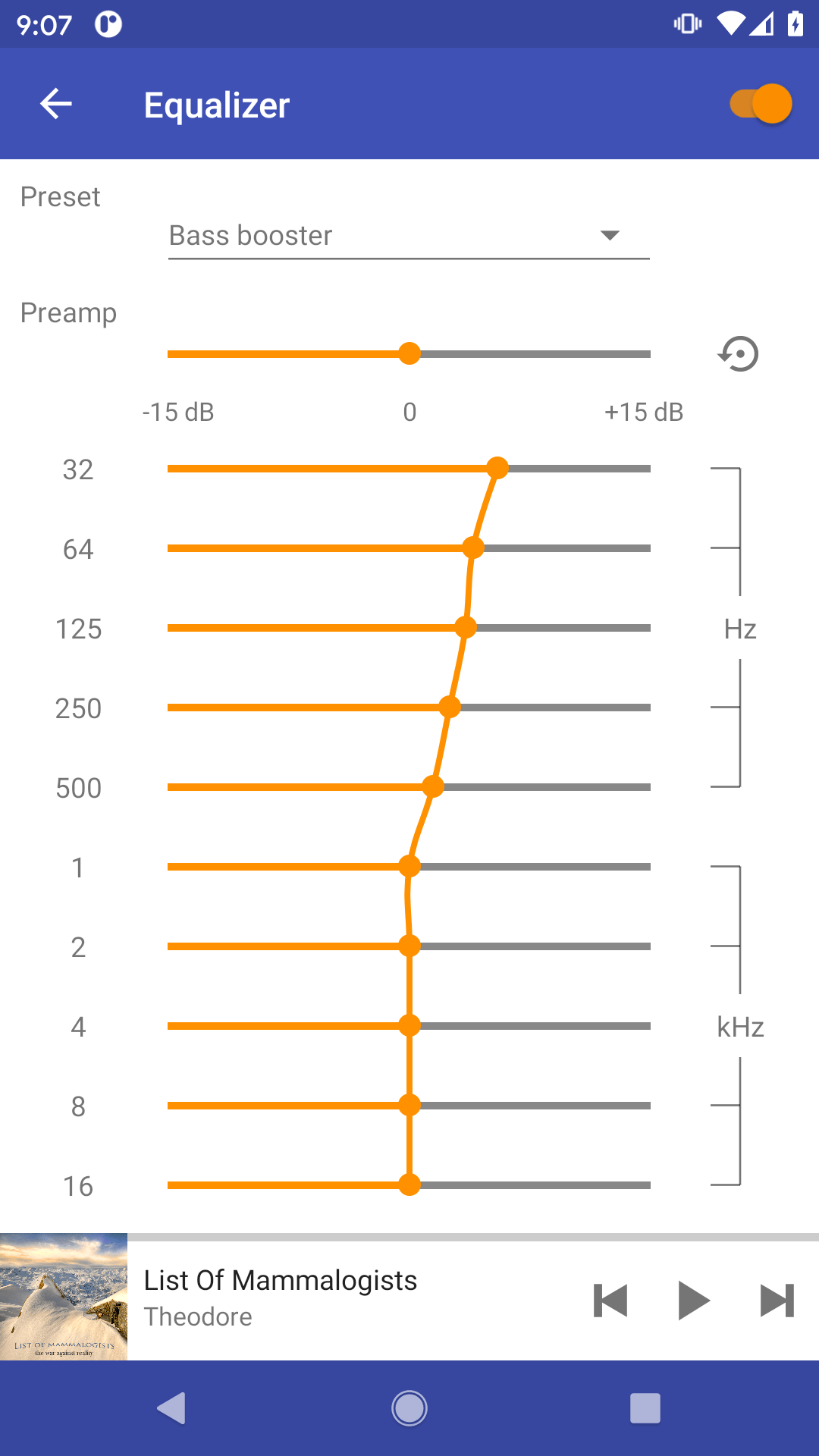Open the Bass booster preset dropdown
This screenshot has height=1456, width=819.
[x=408, y=236]
